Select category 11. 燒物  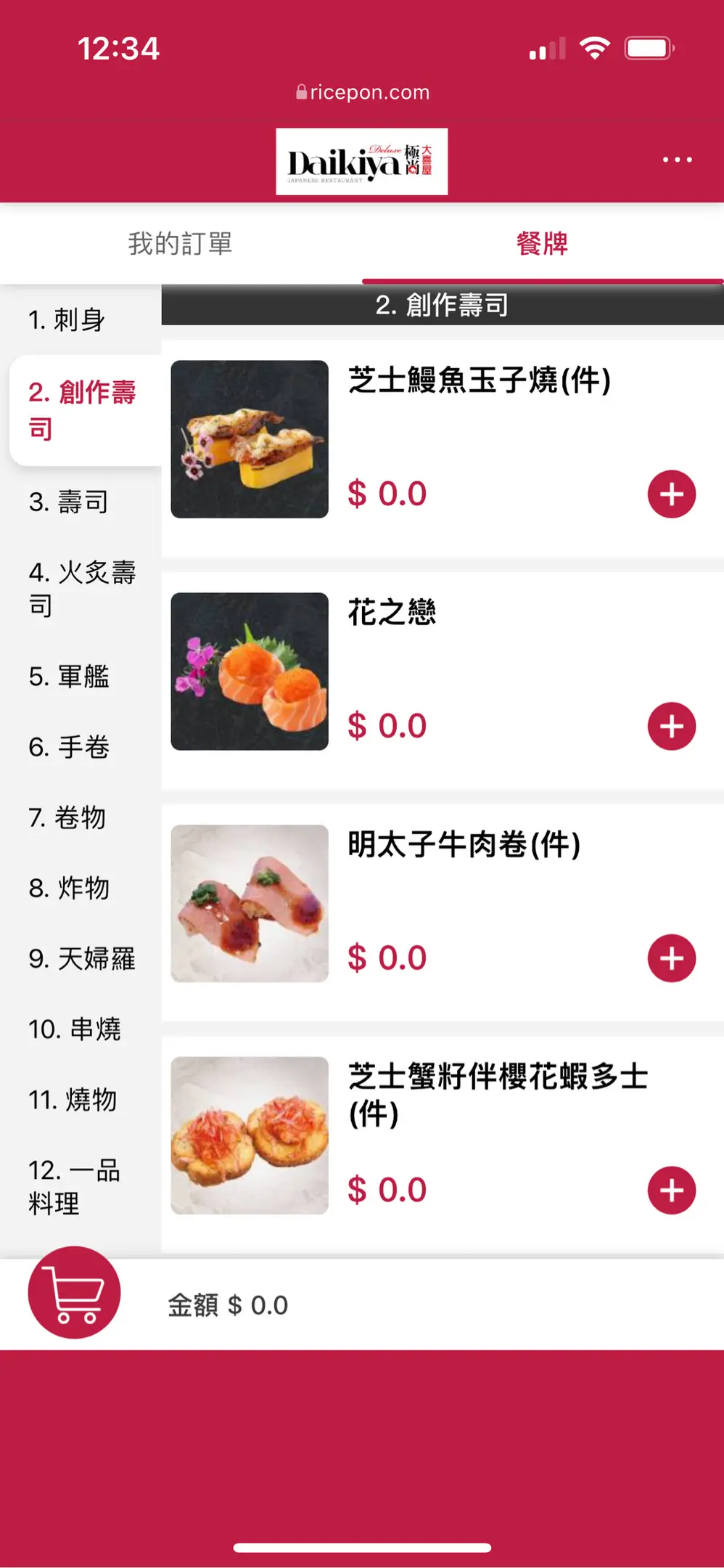(x=72, y=1099)
